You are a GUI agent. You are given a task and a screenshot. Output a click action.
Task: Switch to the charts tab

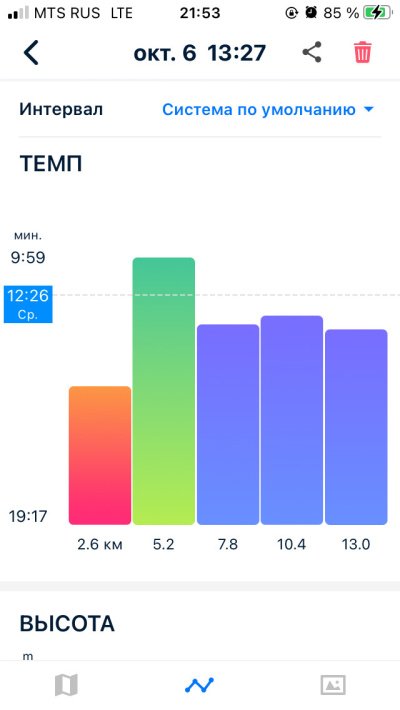click(199, 685)
